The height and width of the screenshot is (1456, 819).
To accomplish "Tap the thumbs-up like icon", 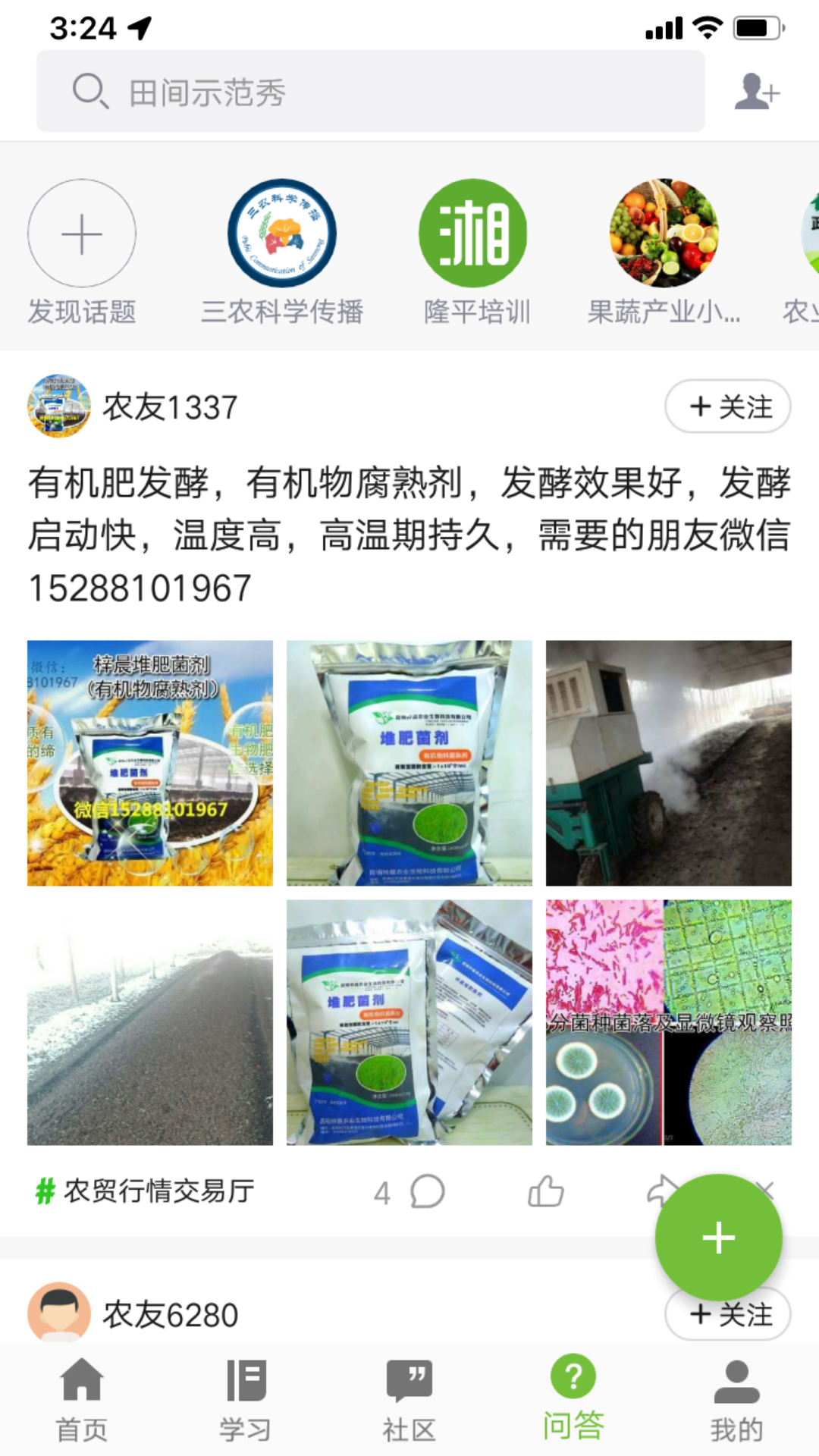I will coord(545,1189).
